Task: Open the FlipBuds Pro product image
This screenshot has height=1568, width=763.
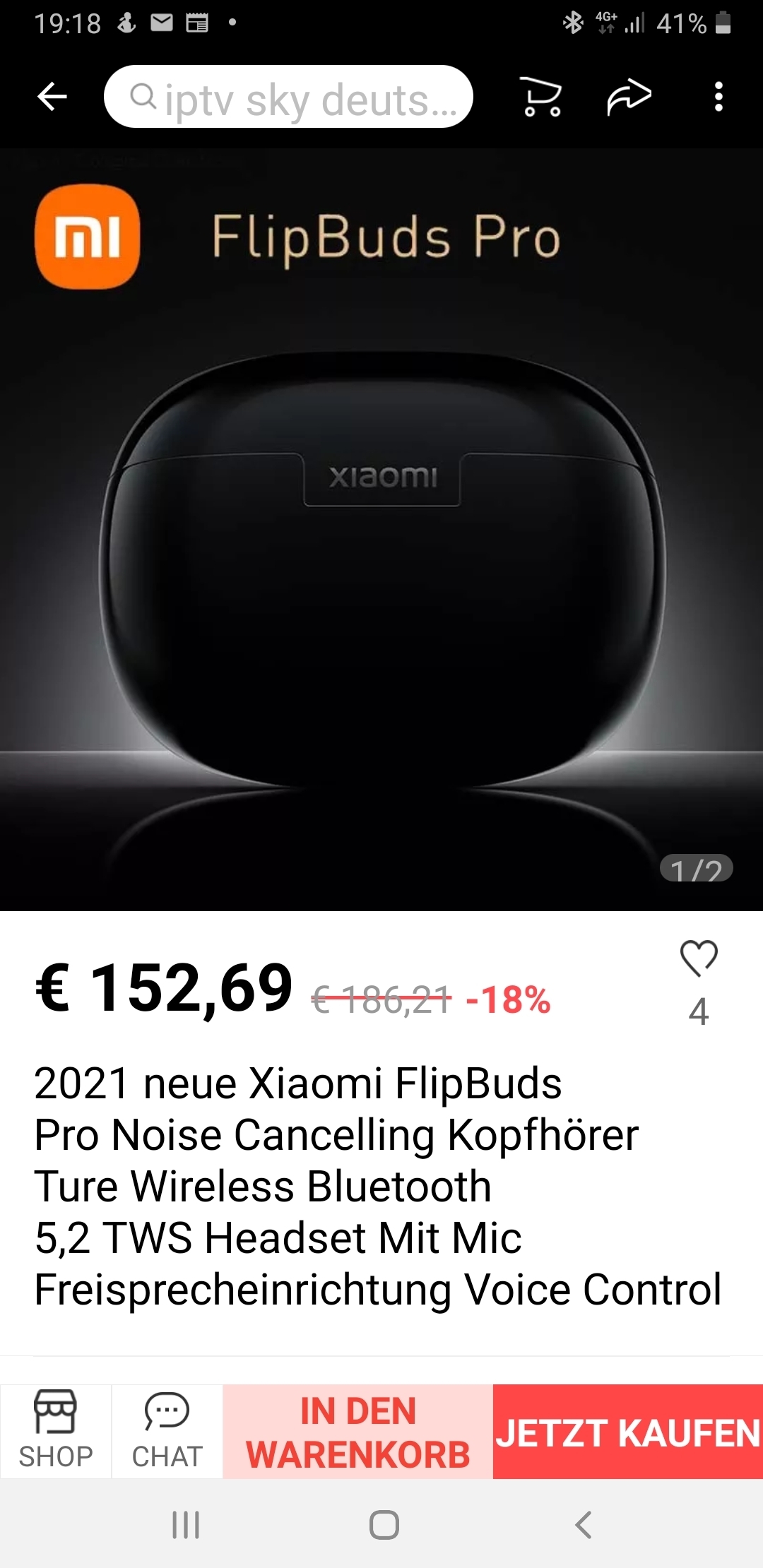Action: coord(381,530)
